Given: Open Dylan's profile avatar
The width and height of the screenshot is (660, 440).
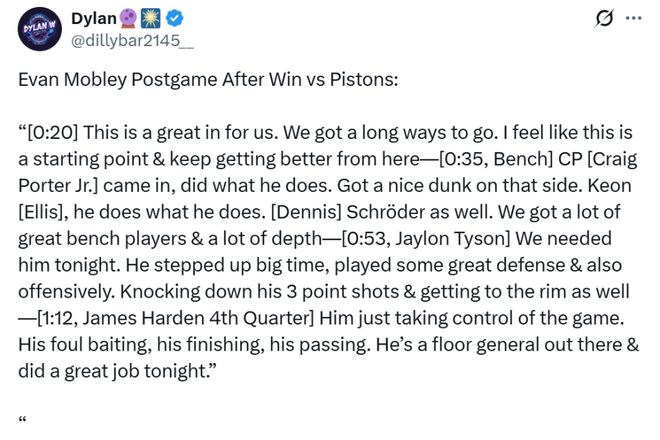Looking at the screenshot, I should [x=39, y=29].
